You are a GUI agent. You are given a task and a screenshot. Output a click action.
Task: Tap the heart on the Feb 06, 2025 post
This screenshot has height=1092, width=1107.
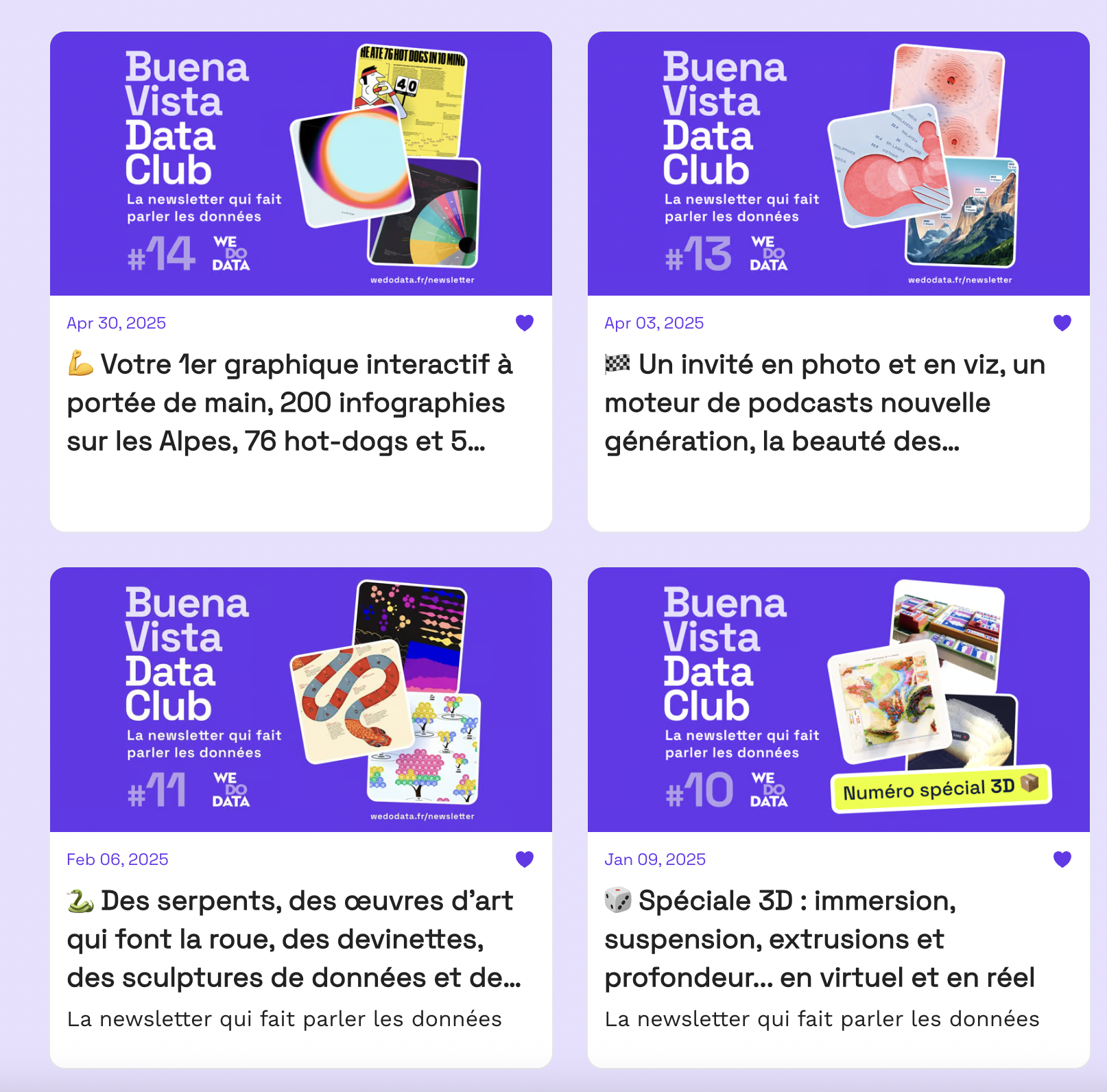[x=525, y=859]
